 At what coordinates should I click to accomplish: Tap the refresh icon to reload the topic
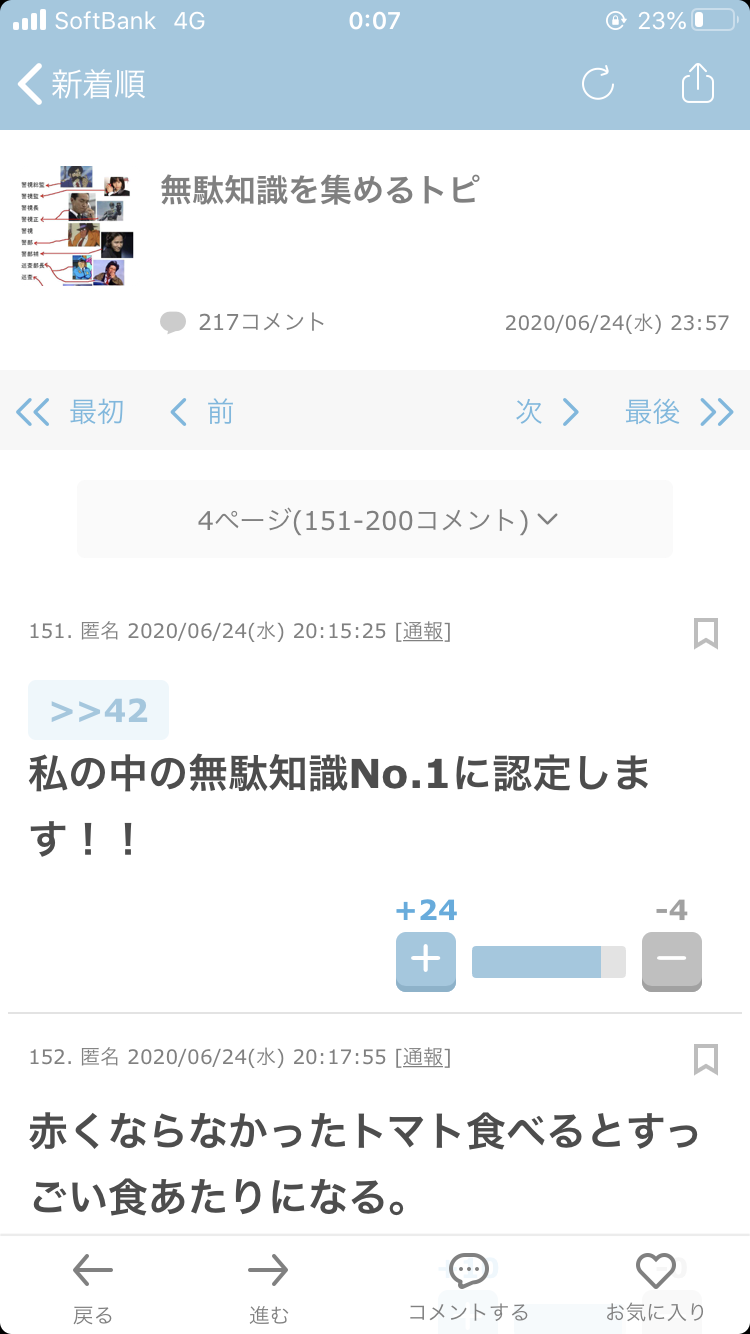[597, 85]
